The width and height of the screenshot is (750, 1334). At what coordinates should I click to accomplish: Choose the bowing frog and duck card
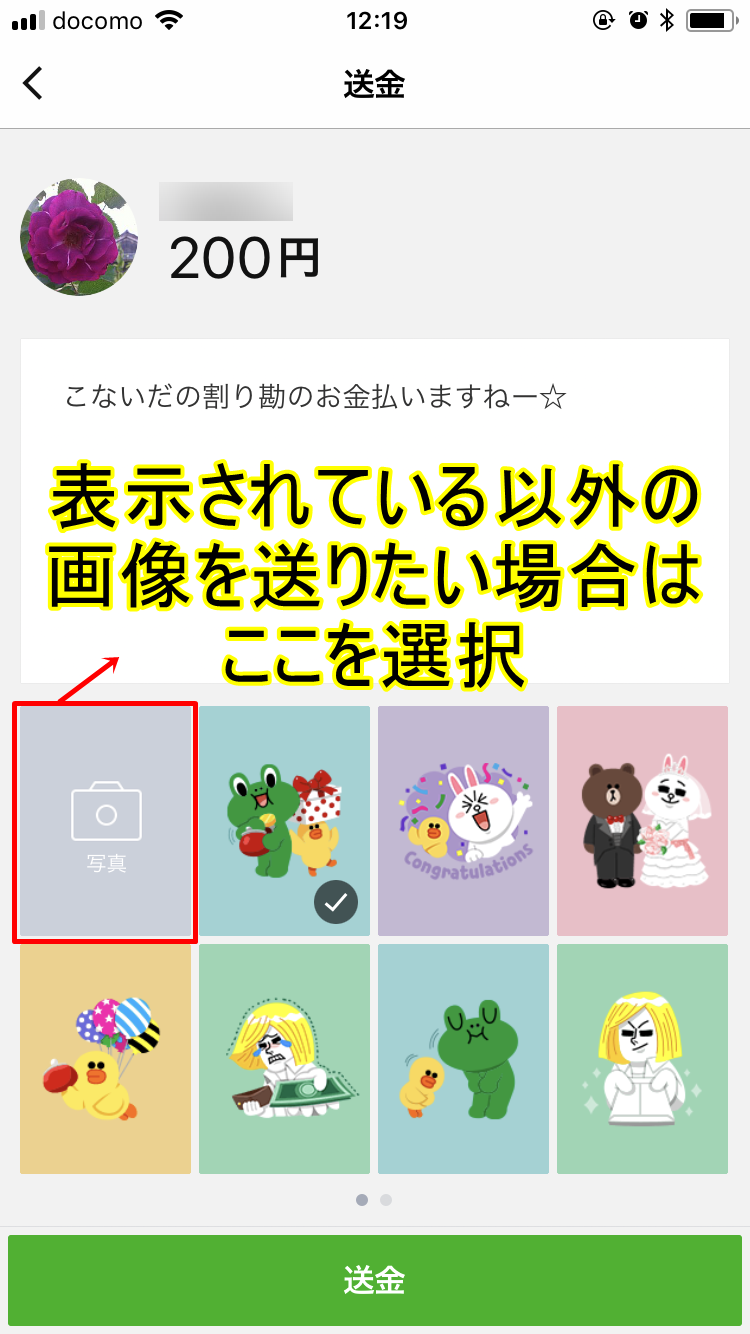coord(463,1058)
